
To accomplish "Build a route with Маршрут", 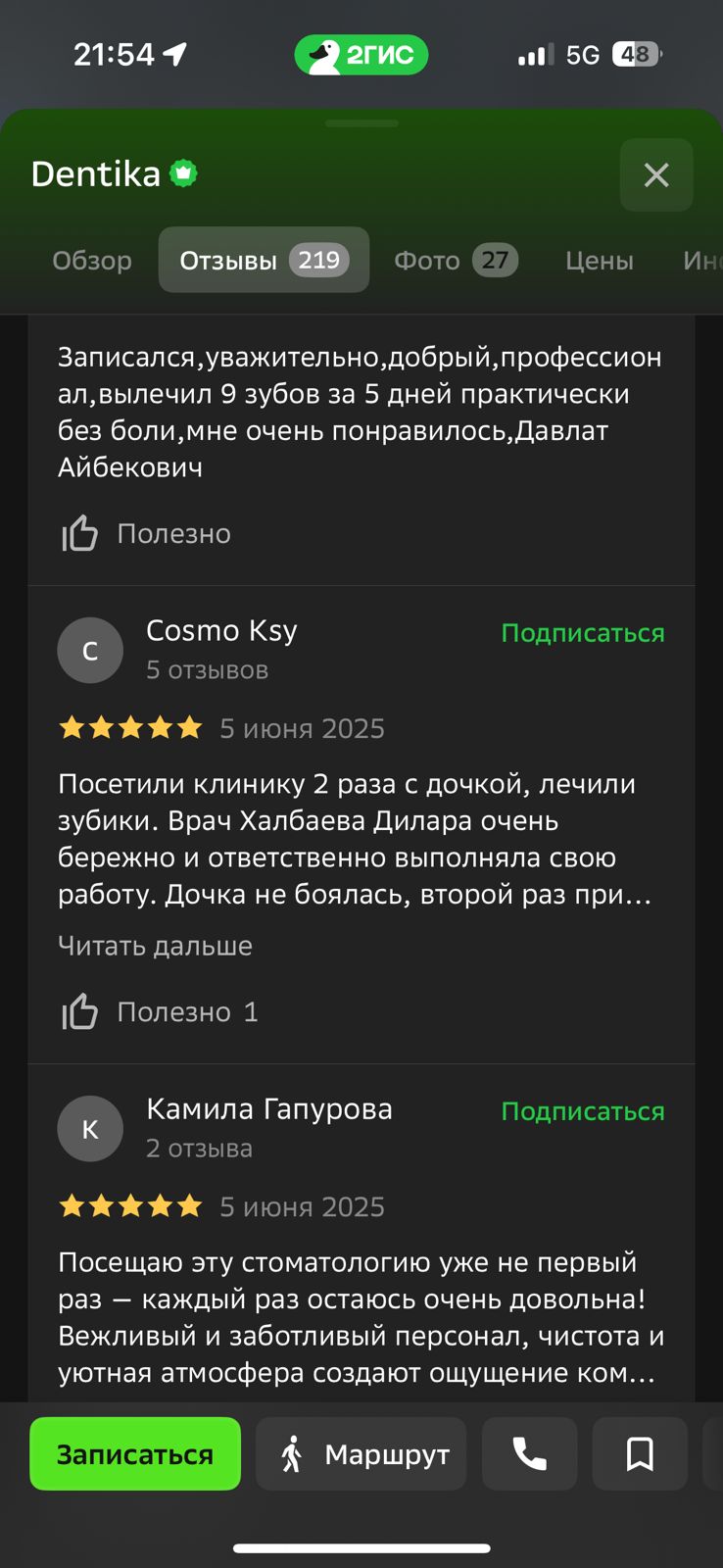I will 361,1454.
